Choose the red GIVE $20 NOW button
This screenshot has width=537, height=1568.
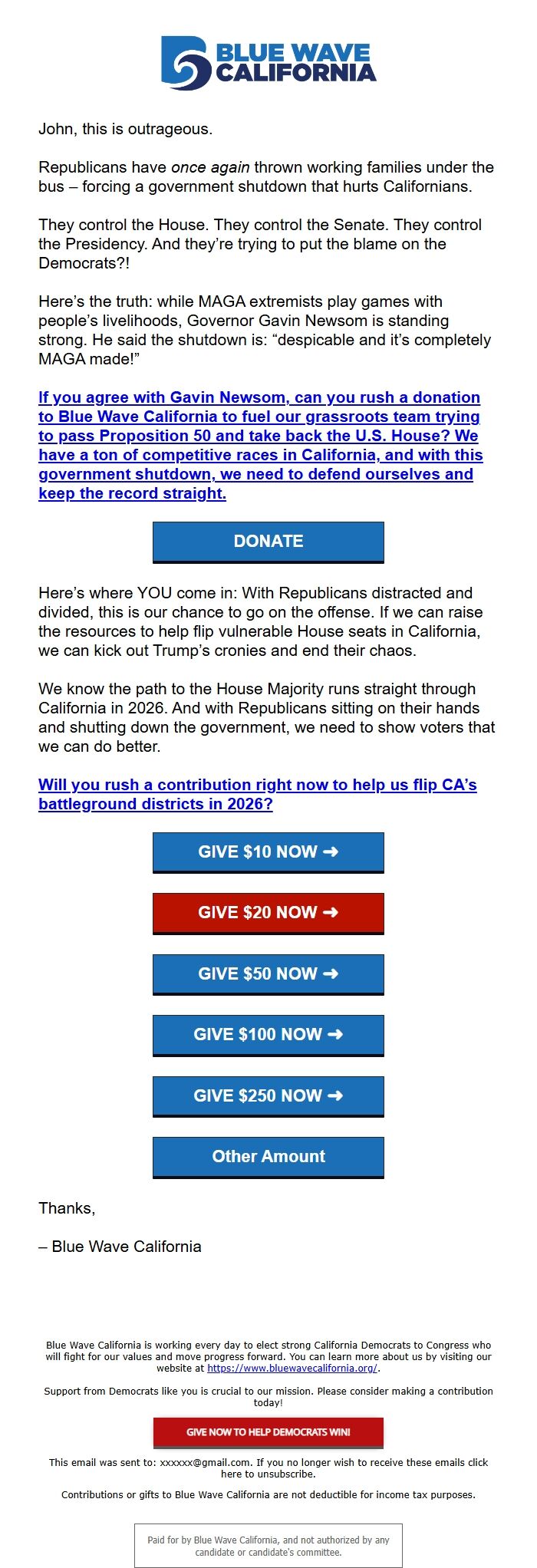pos(268,913)
